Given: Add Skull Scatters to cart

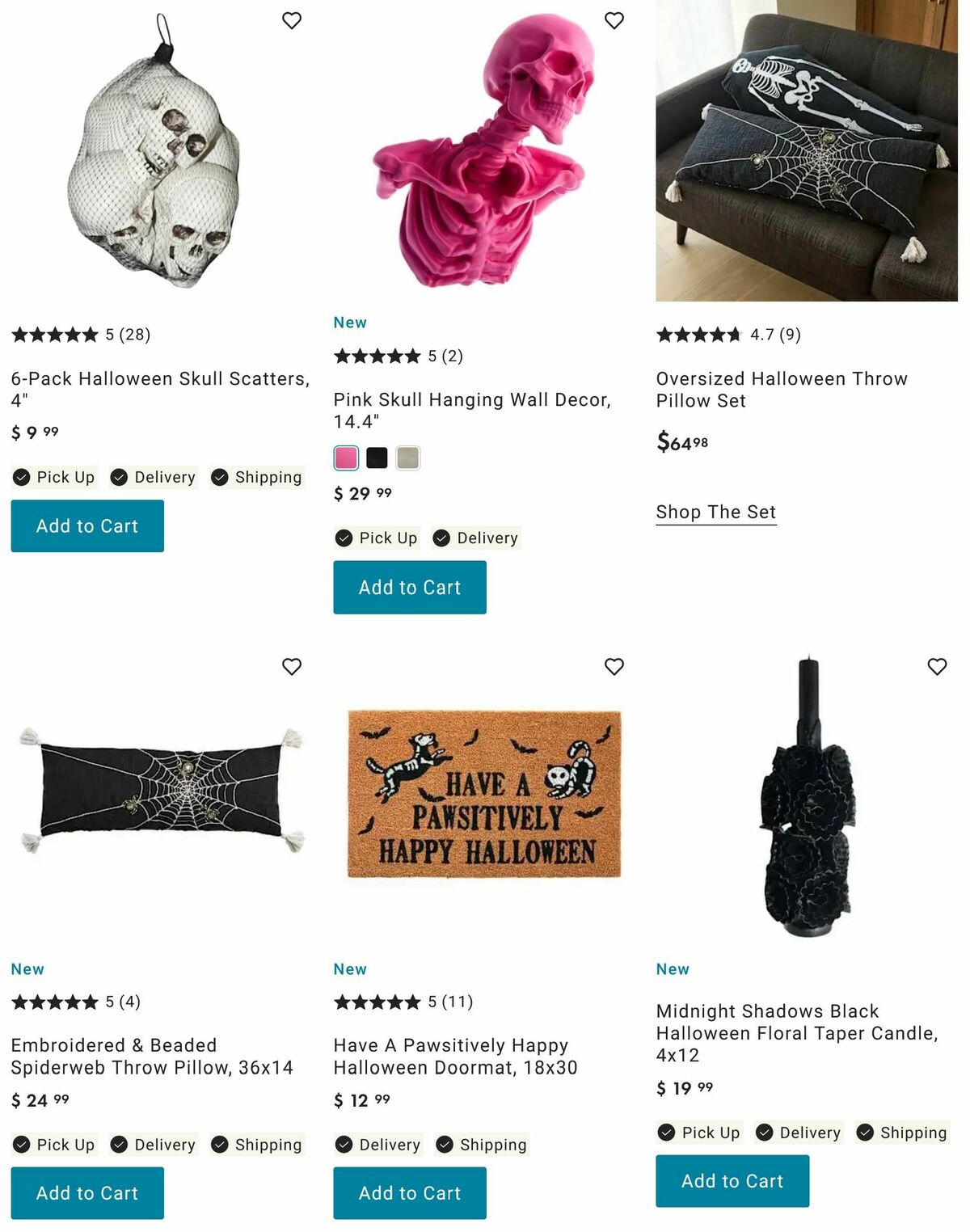Looking at the screenshot, I should [x=87, y=525].
